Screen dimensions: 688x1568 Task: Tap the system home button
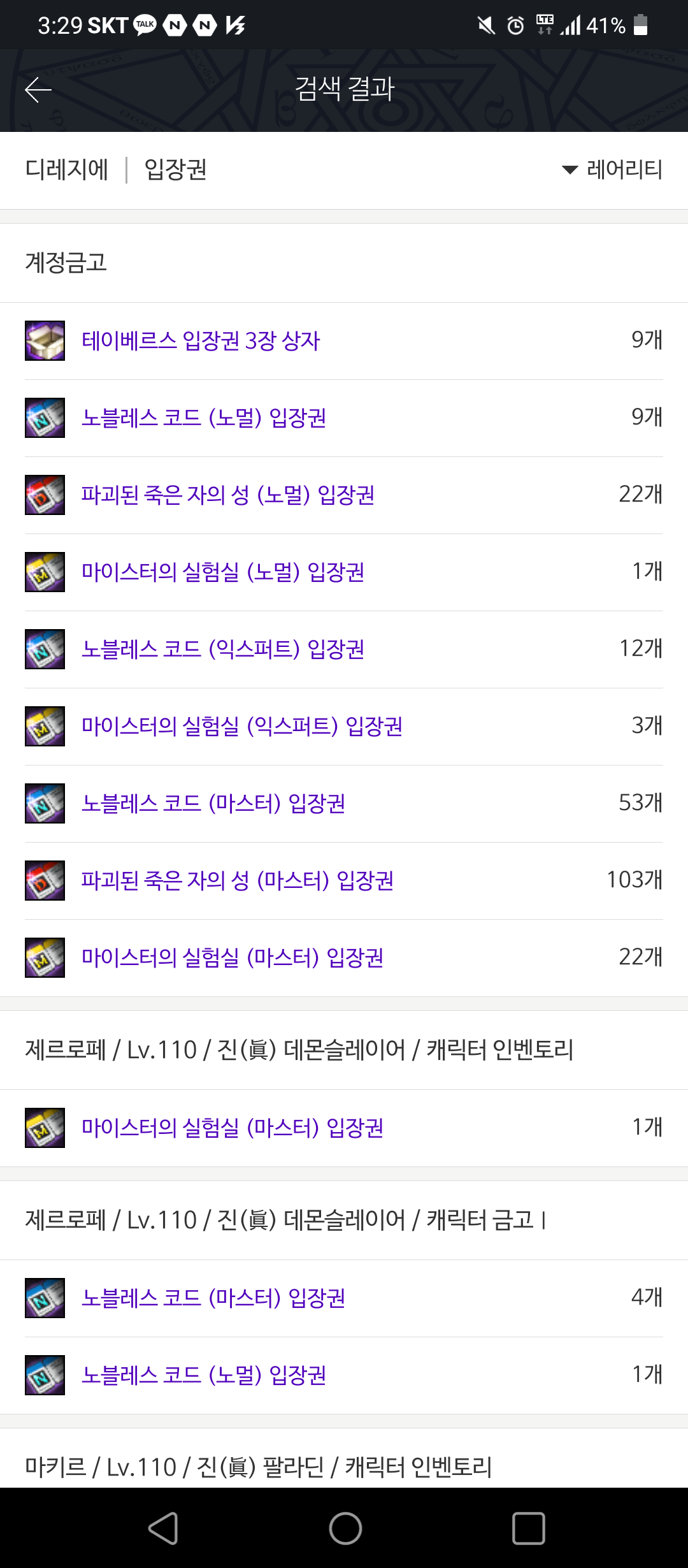(345, 1528)
